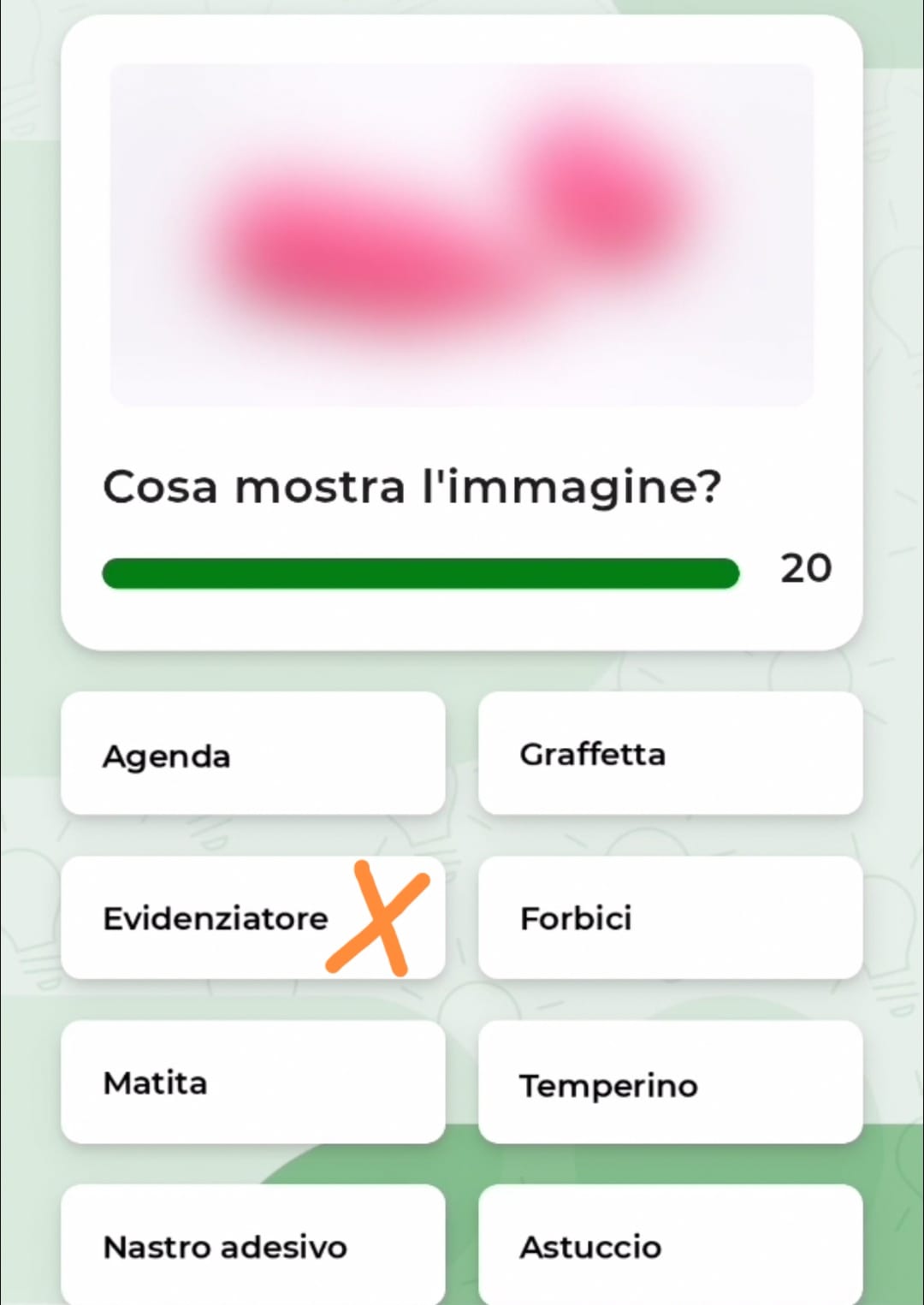Select the Agenda answer
Image resolution: width=924 pixels, height=1305 pixels.
(x=252, y=754)
